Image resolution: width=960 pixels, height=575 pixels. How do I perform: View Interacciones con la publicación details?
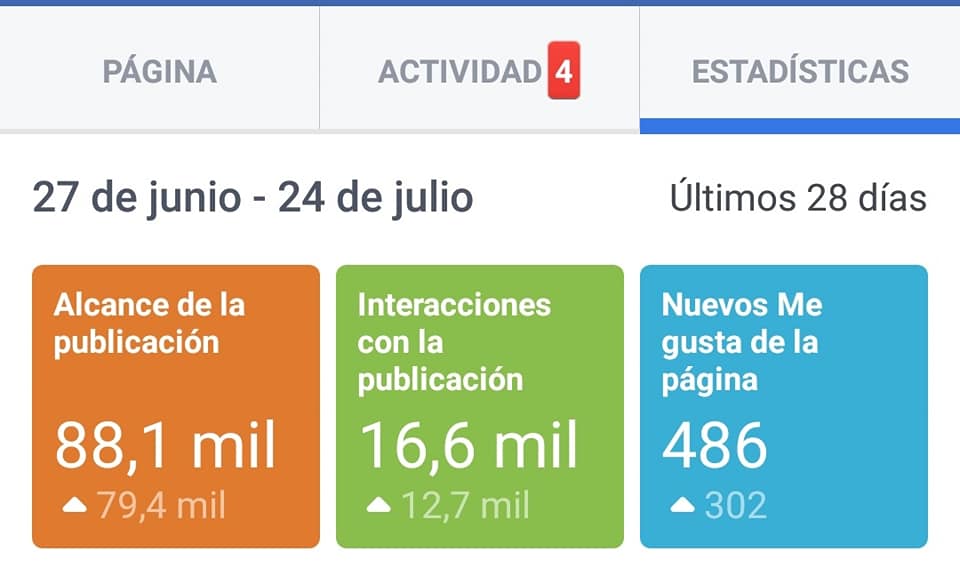(x=479, y=406)
